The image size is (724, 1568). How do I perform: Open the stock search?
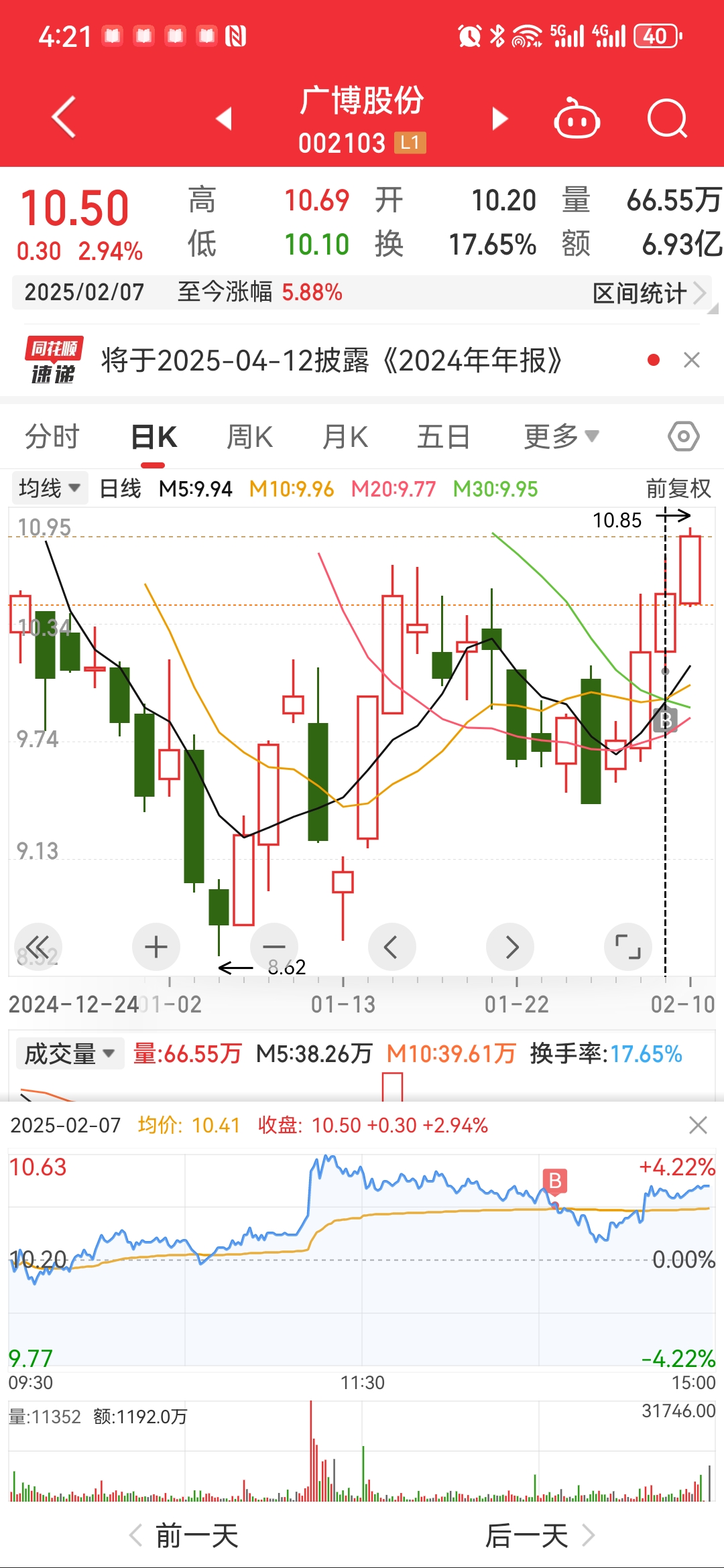pyautogui.click(x=667, y=118)
